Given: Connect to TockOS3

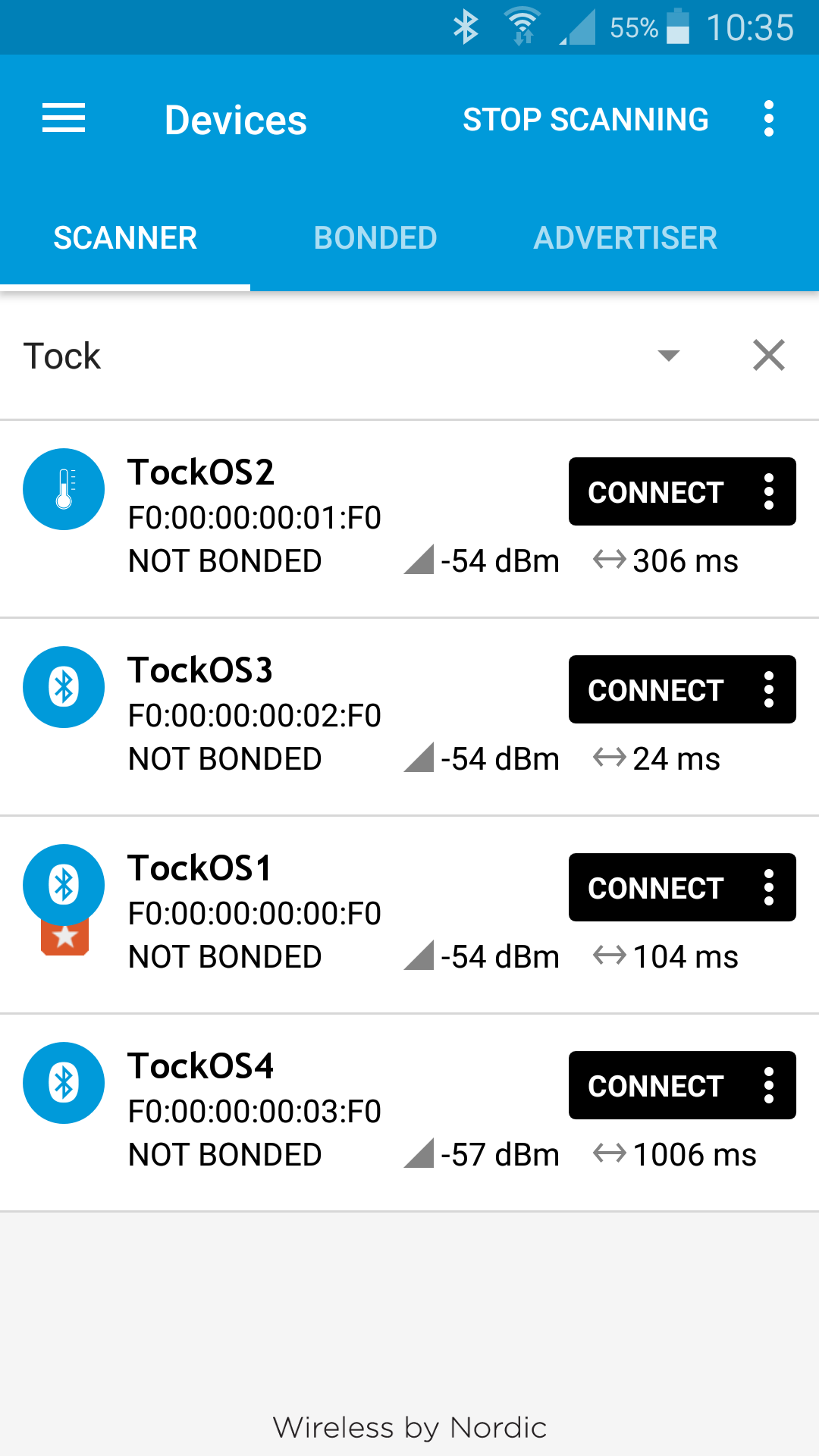Looking at the screenshot, I should [x=654, y=689].
